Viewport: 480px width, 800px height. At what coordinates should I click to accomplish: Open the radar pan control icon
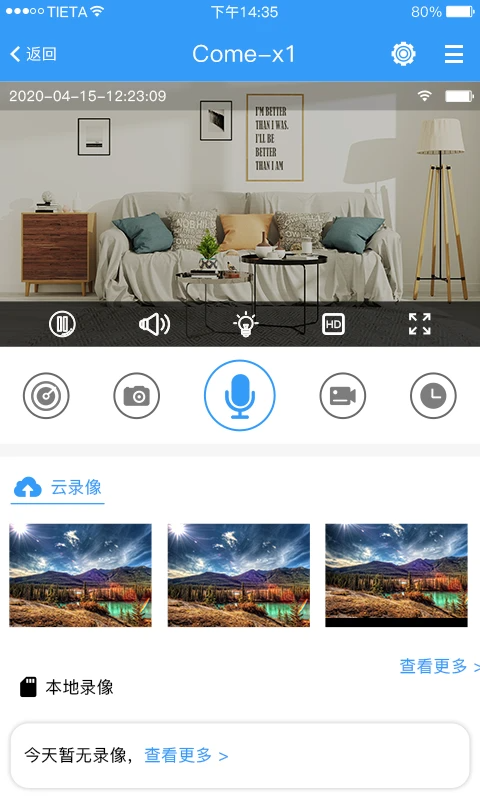point(46,396)
